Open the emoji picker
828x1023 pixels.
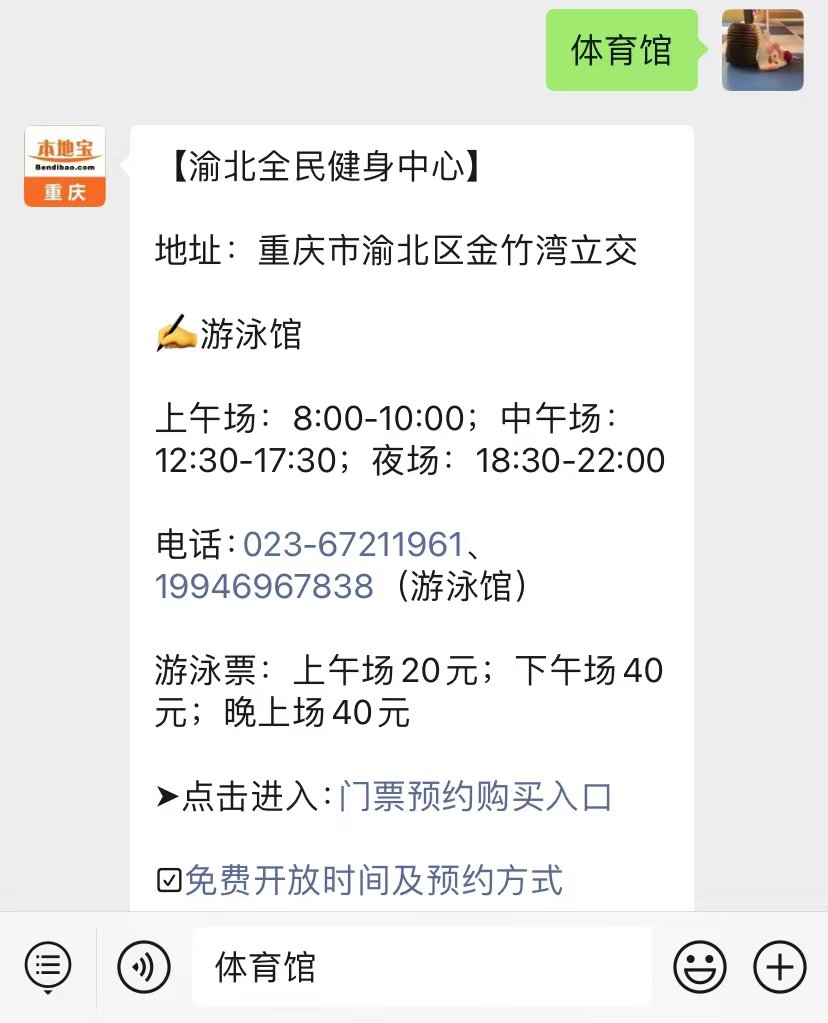click(699, 967)
